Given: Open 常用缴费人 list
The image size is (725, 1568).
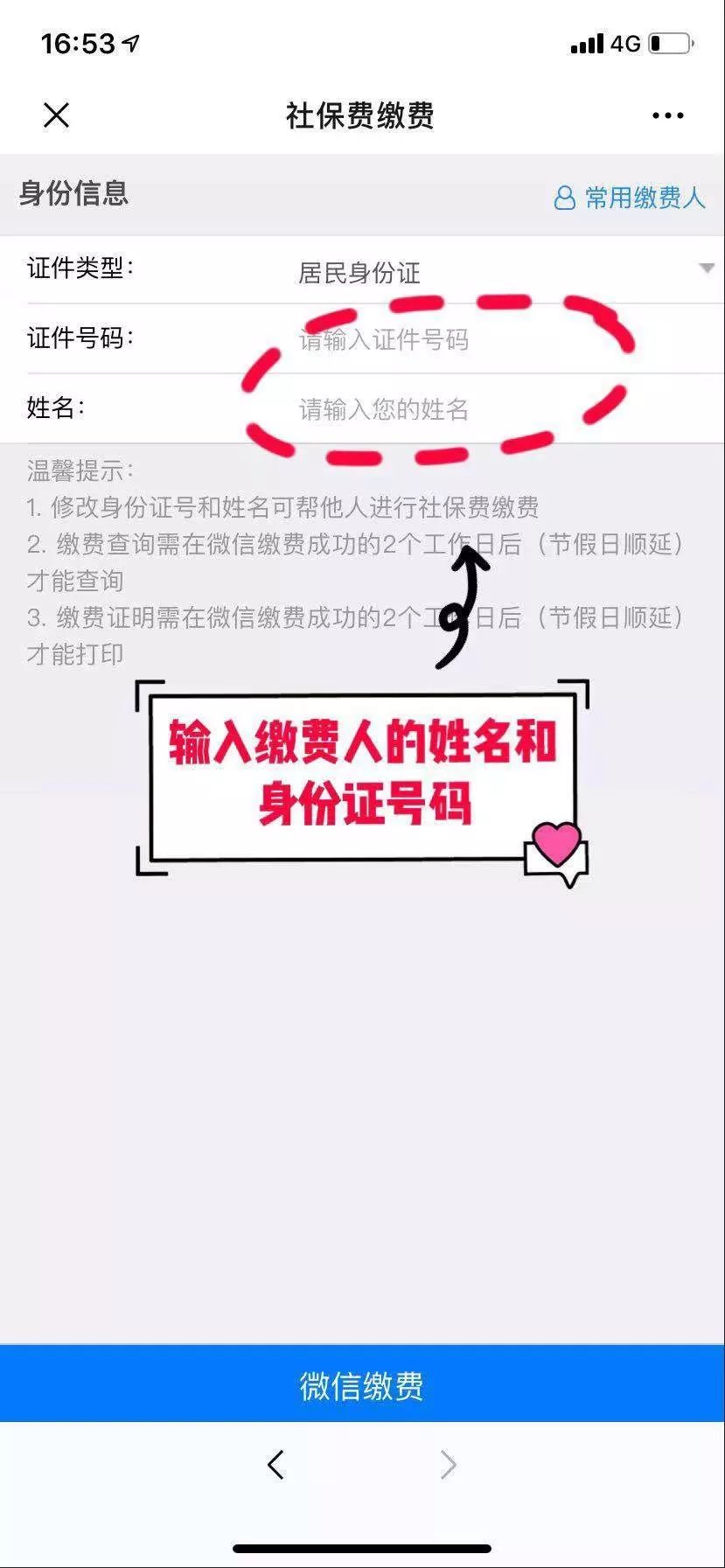Looking at the screenshot, I should [x=630, y=198].
